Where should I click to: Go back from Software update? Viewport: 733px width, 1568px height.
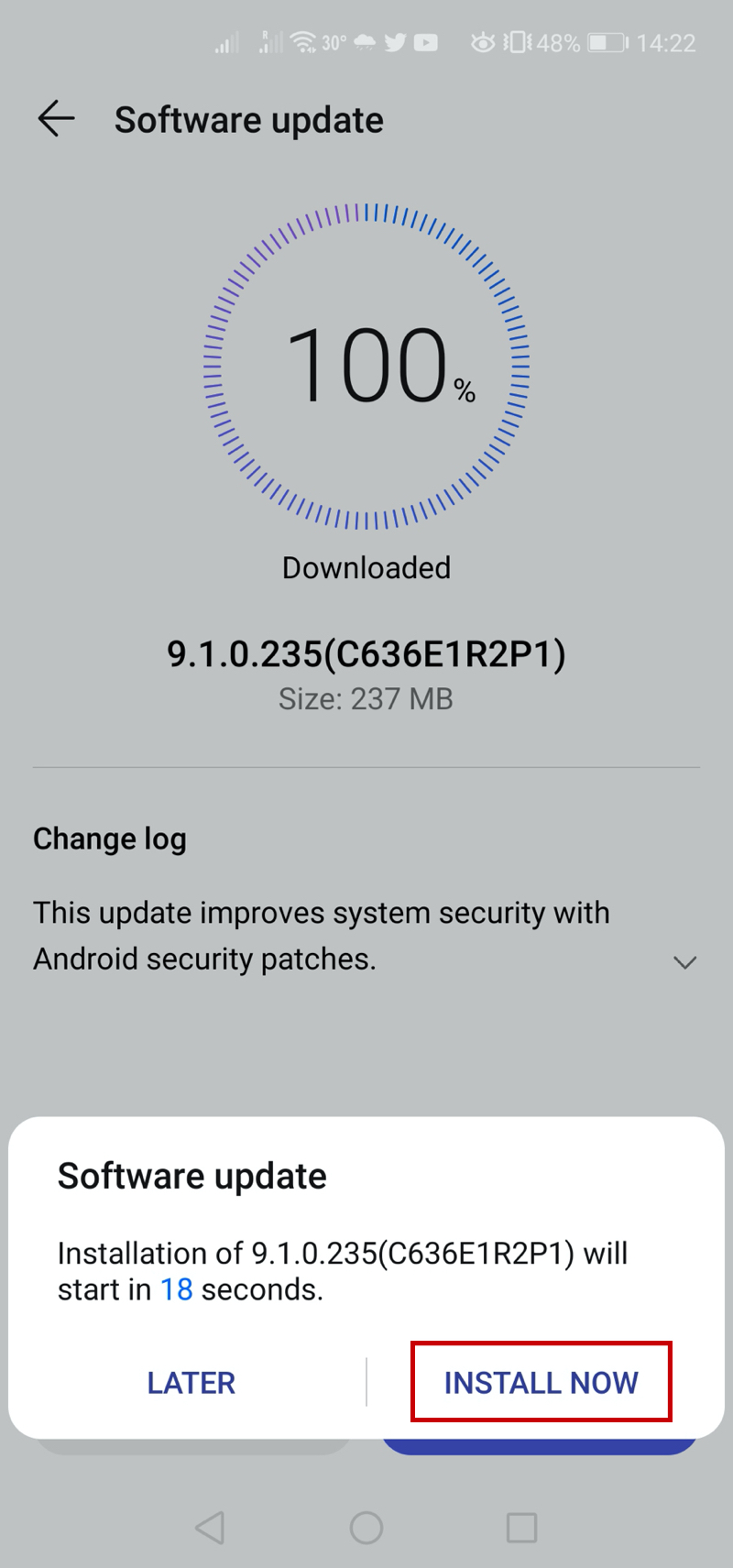pos(56,120)
